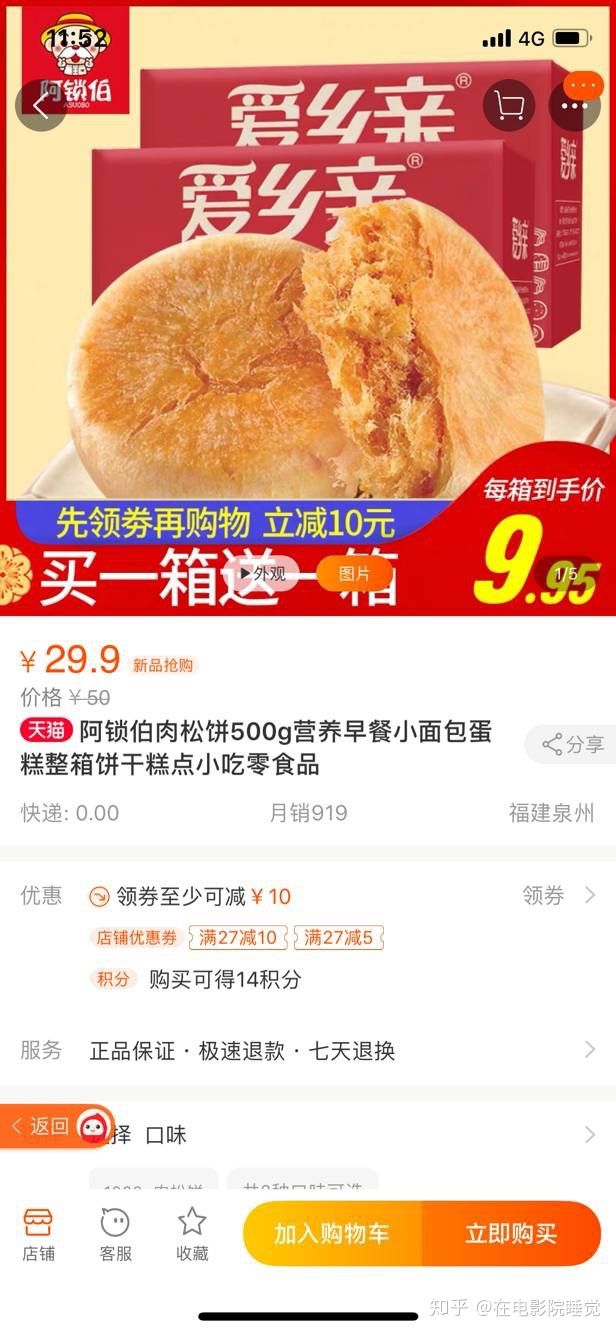
Task: Tap 加入购物车 to add to cart
Action: coord(332,1233)
